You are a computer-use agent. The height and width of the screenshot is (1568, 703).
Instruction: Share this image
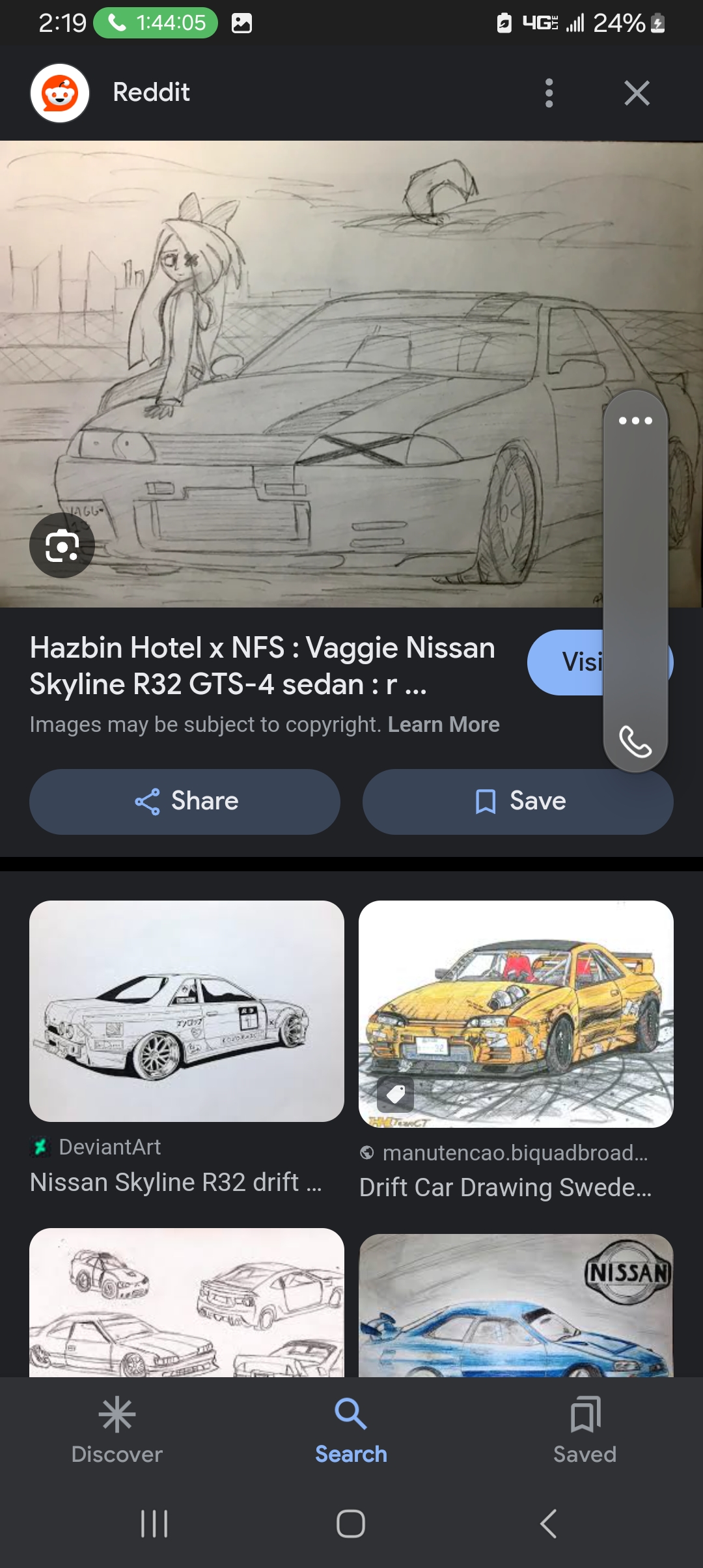185,802
